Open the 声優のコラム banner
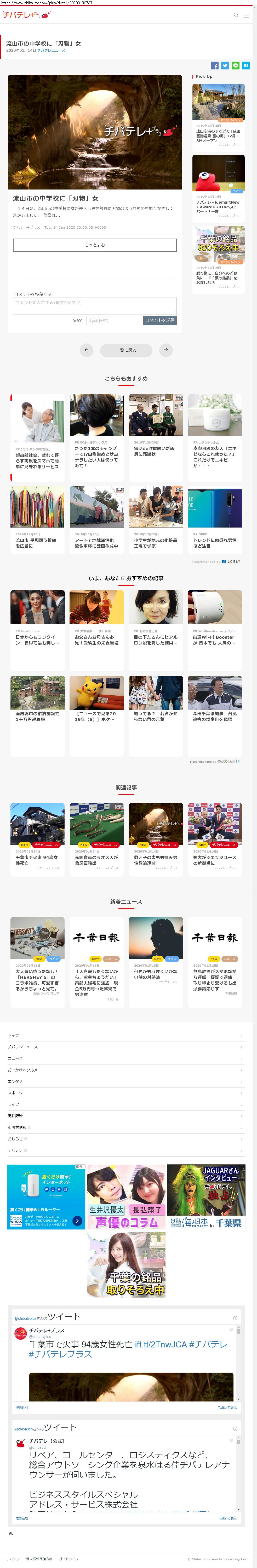Viewport: 257px width, 1568px height. [x=126, y=1197]
